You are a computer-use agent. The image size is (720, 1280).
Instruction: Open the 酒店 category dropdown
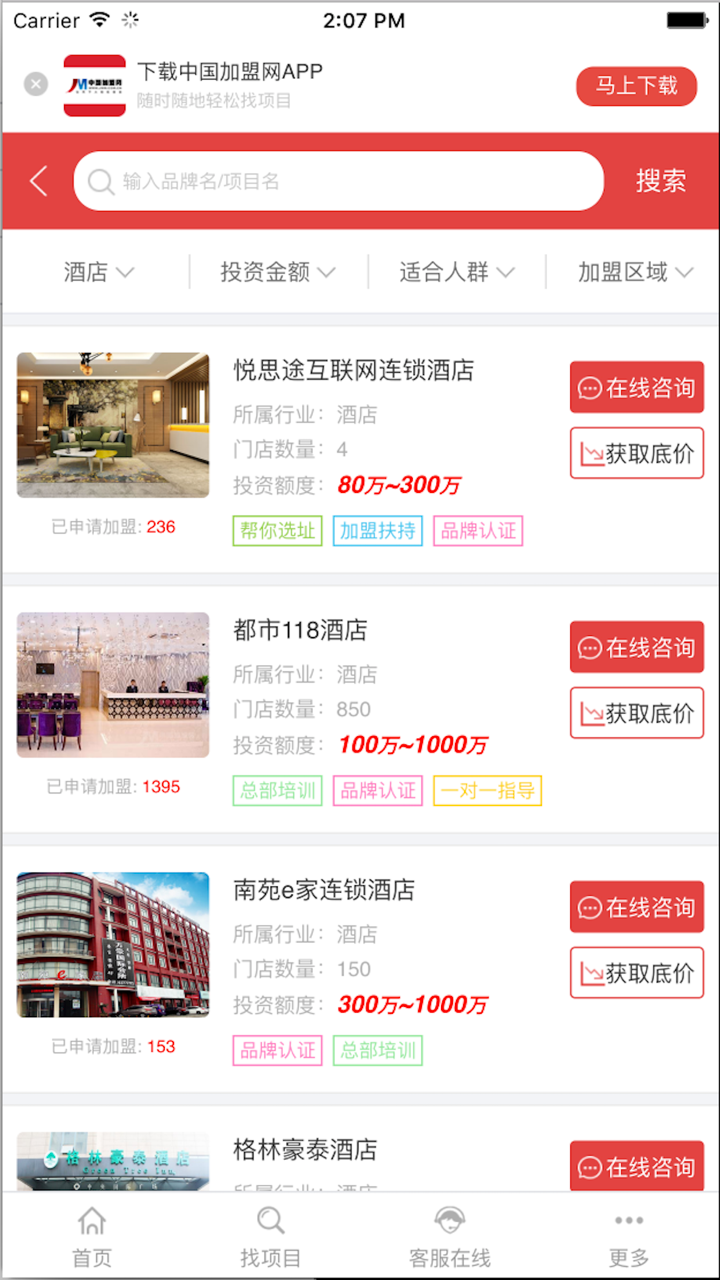(x=97, y=272)
